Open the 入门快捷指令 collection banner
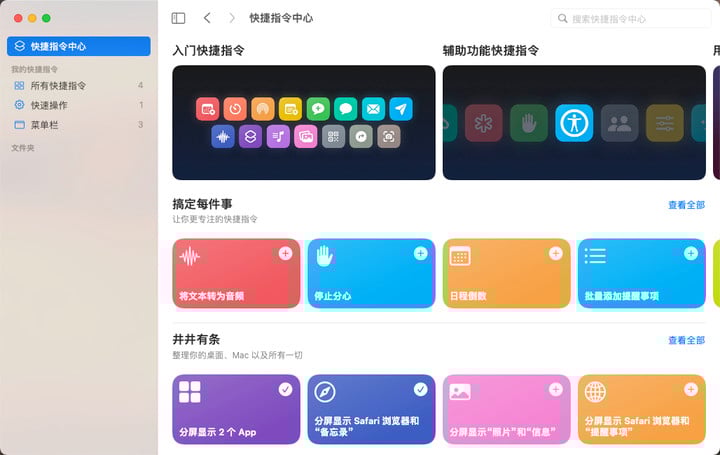This screenshot has width=720, height=455. click(x=304, y=122)
